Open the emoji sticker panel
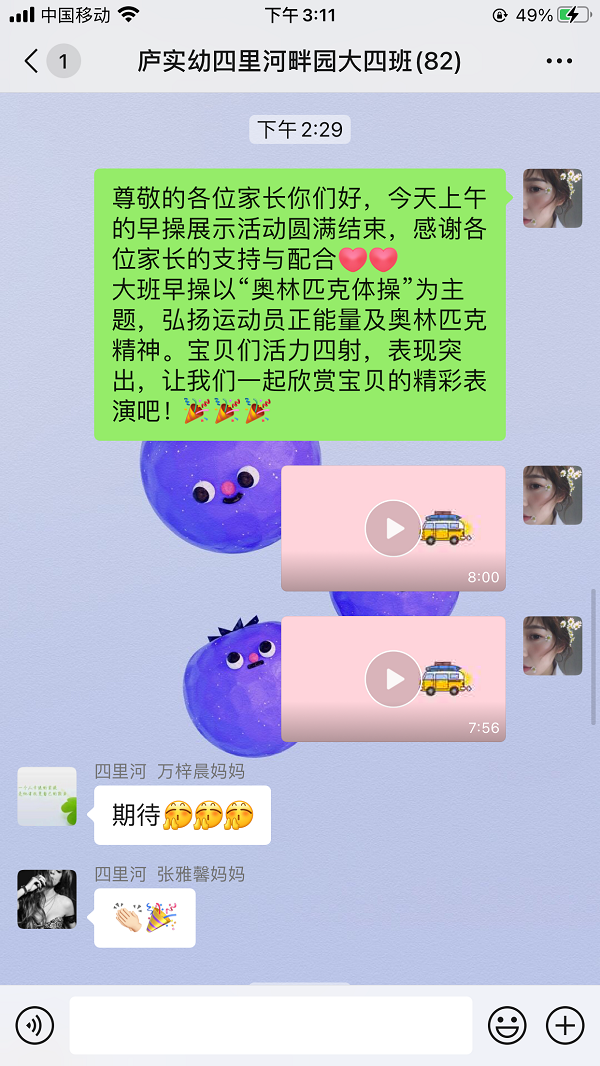Viewport: 600px width, 1066px height. (507, 1025)
